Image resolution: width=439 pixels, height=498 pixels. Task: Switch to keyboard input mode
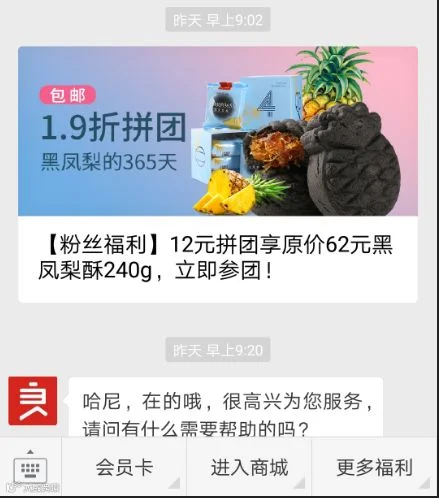pos(30,467)
